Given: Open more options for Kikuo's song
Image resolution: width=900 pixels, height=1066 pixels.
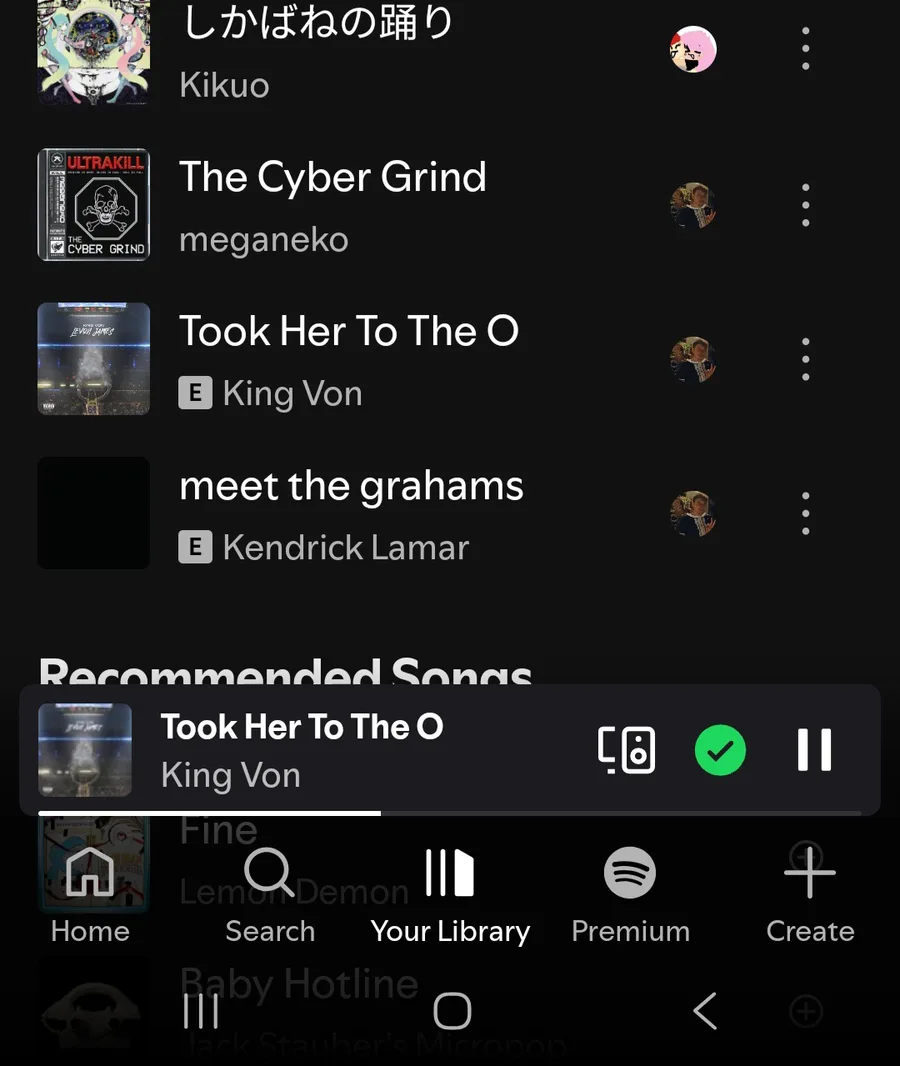Looking at the screenshot, I should (805, 48).
